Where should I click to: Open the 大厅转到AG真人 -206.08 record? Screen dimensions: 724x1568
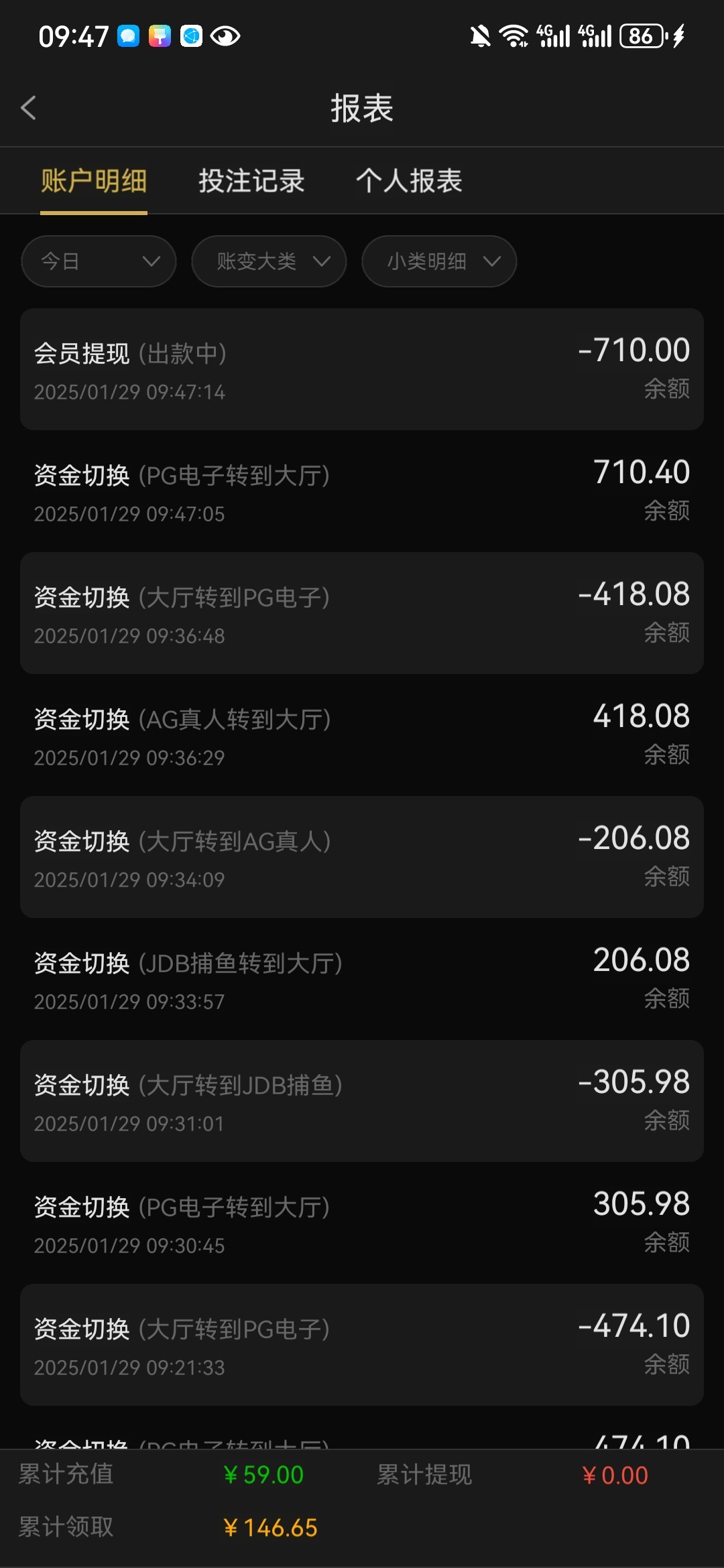(362, 857)
